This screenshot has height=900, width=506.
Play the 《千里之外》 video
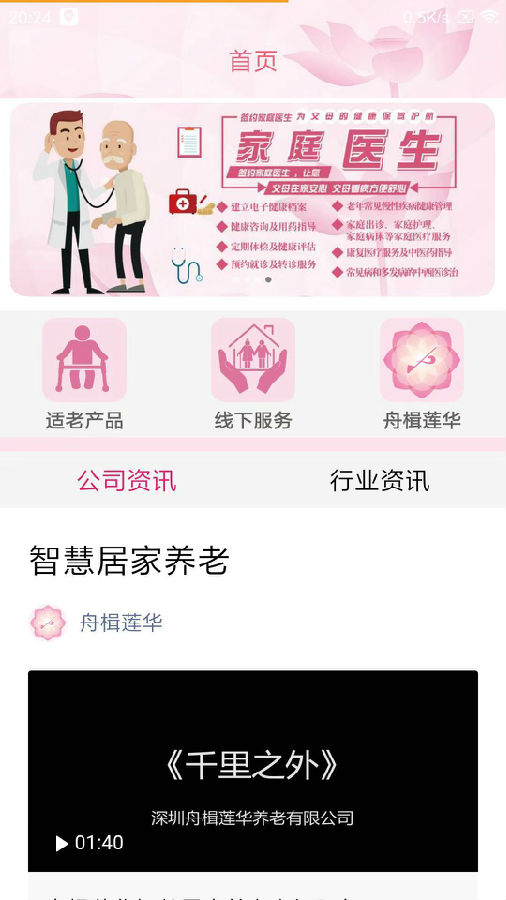coord(253,771)
